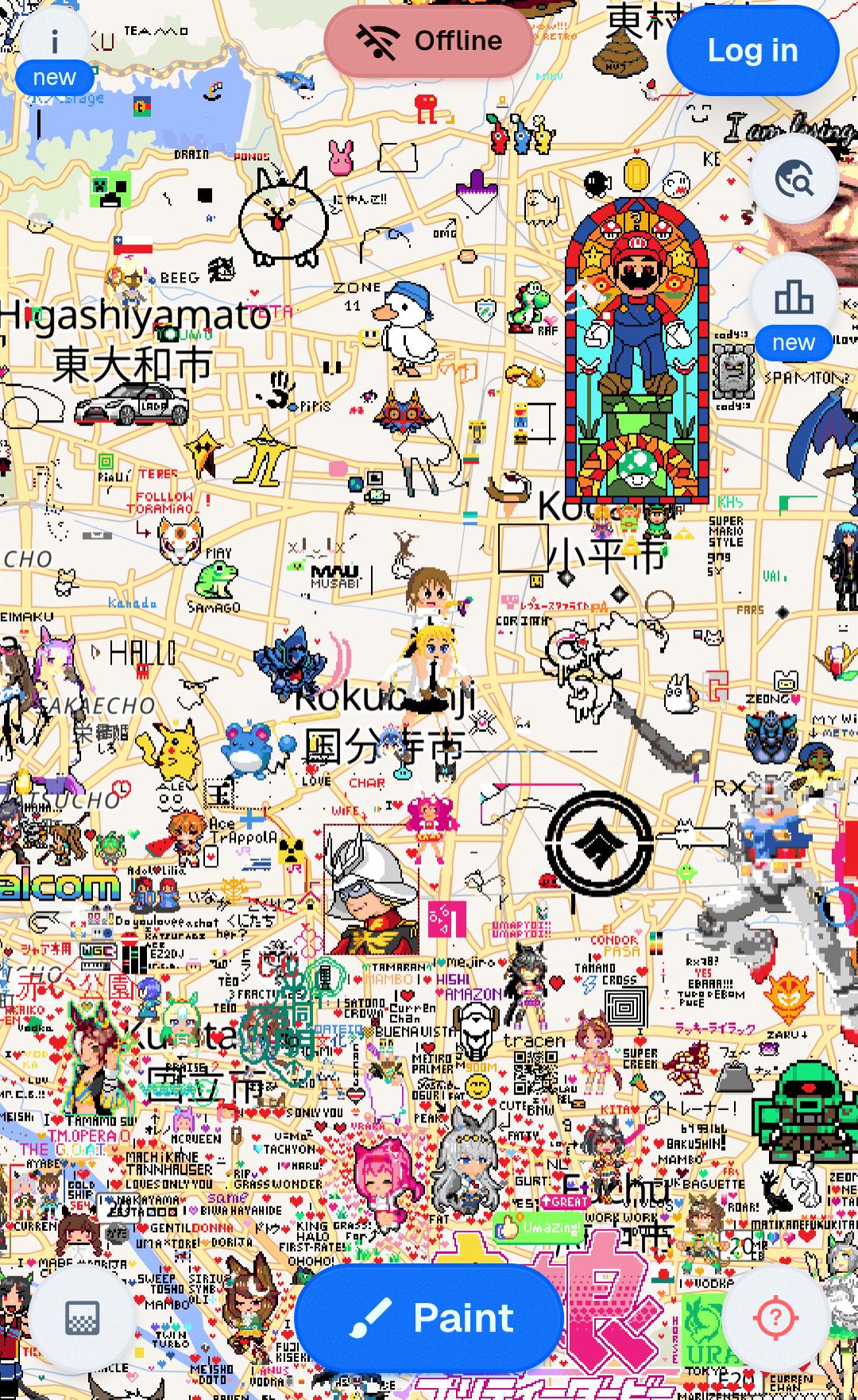This screenshot has width=858, height=1400.
Task: Open the map search globe icon
Action: pyautogui.click(x=794, y=180)
